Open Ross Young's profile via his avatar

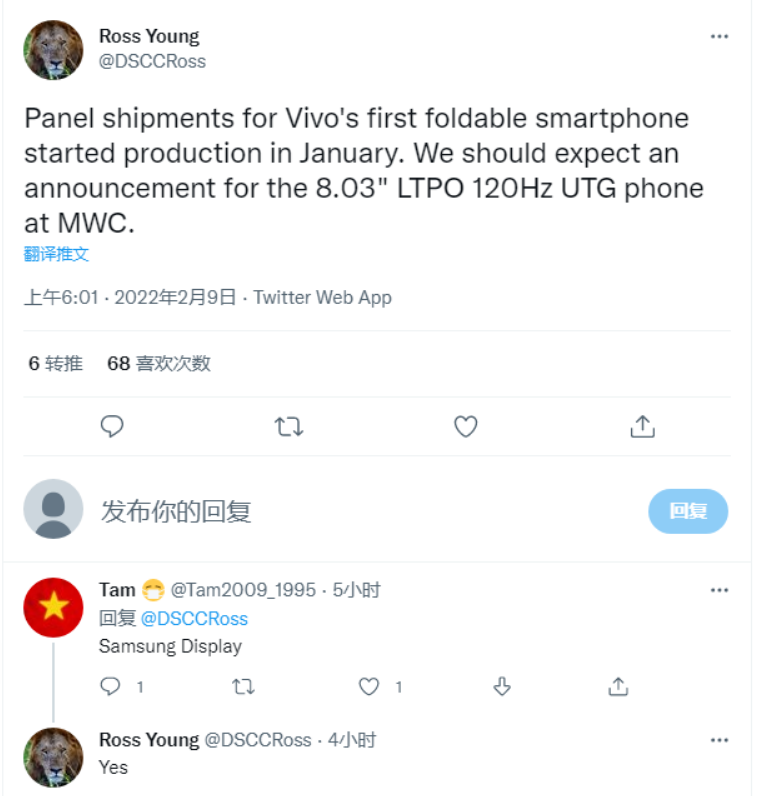53,50
